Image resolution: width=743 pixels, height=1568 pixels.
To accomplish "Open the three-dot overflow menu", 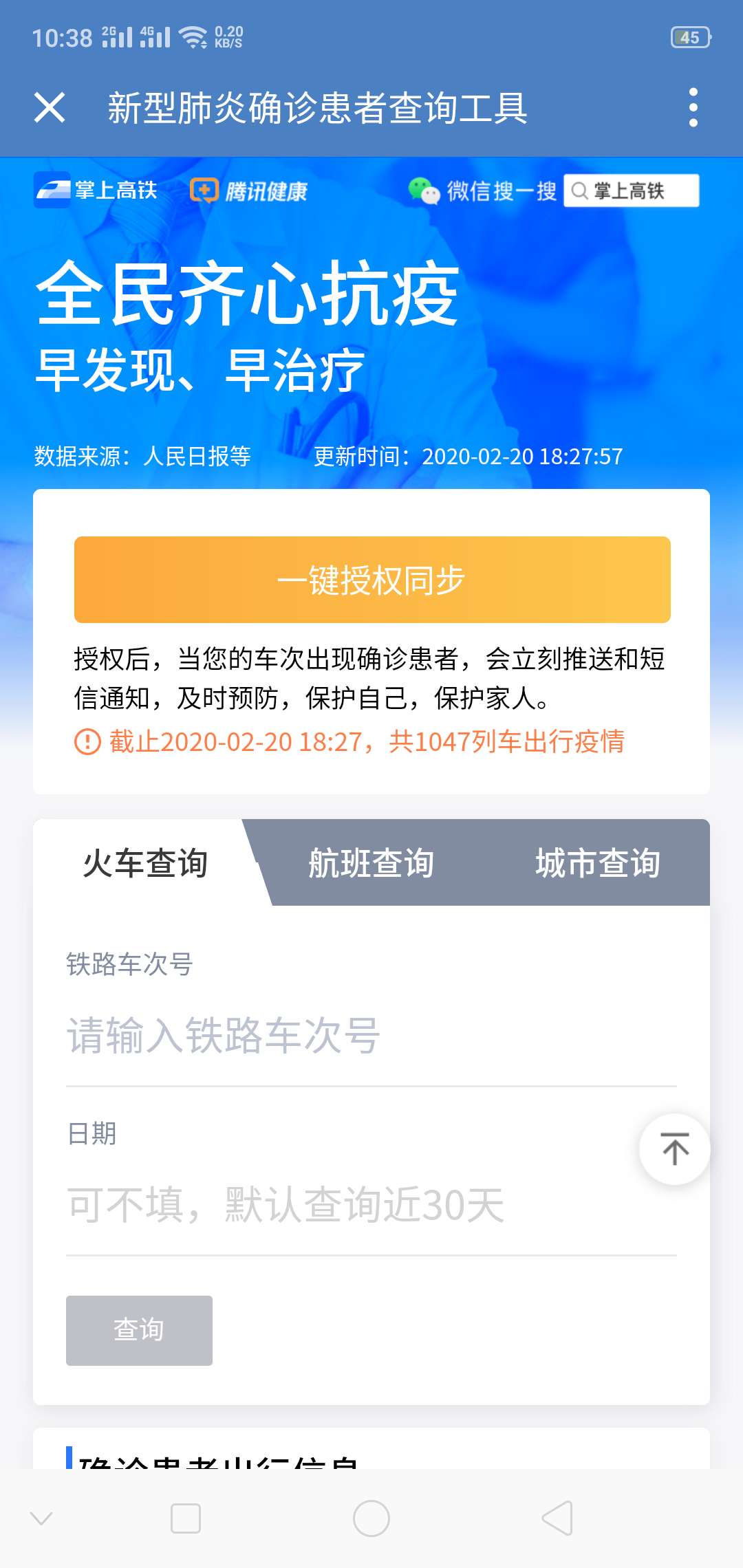I will [x=693, y=108].
